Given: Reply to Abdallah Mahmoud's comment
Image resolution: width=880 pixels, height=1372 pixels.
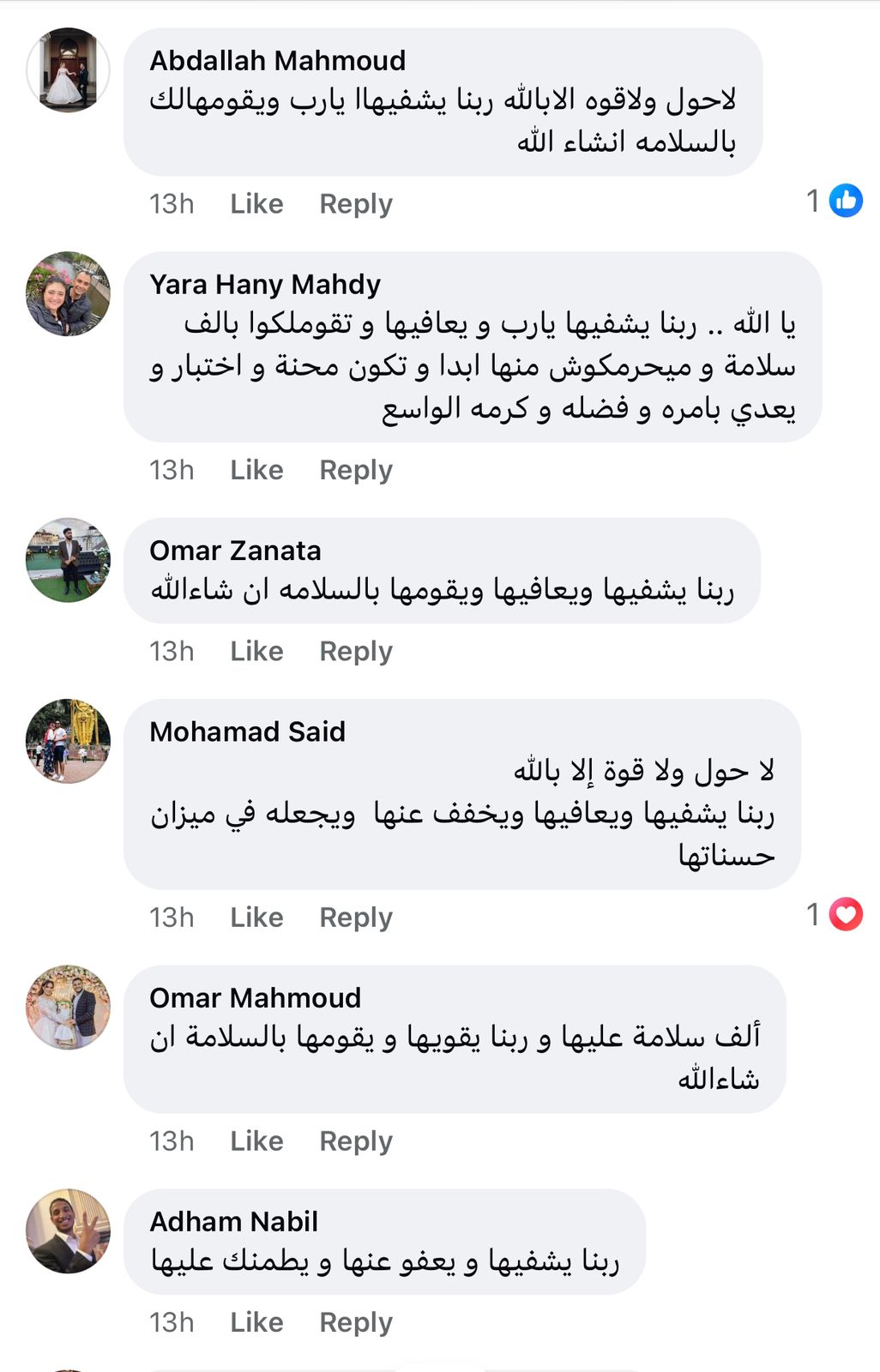Looking at the screenshot, I should coord(355,204).
